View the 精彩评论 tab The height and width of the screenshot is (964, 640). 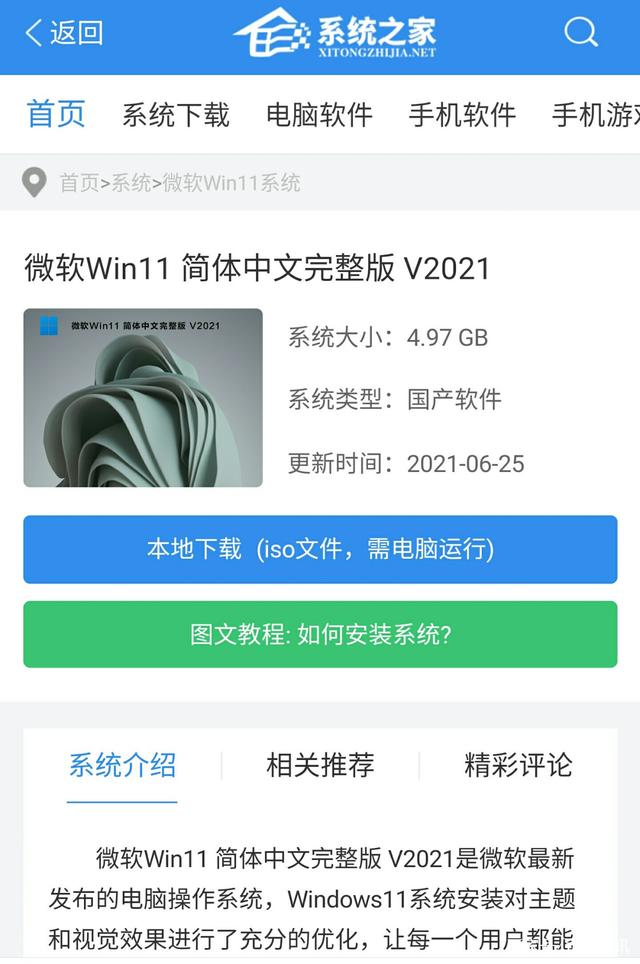point(518,766)
